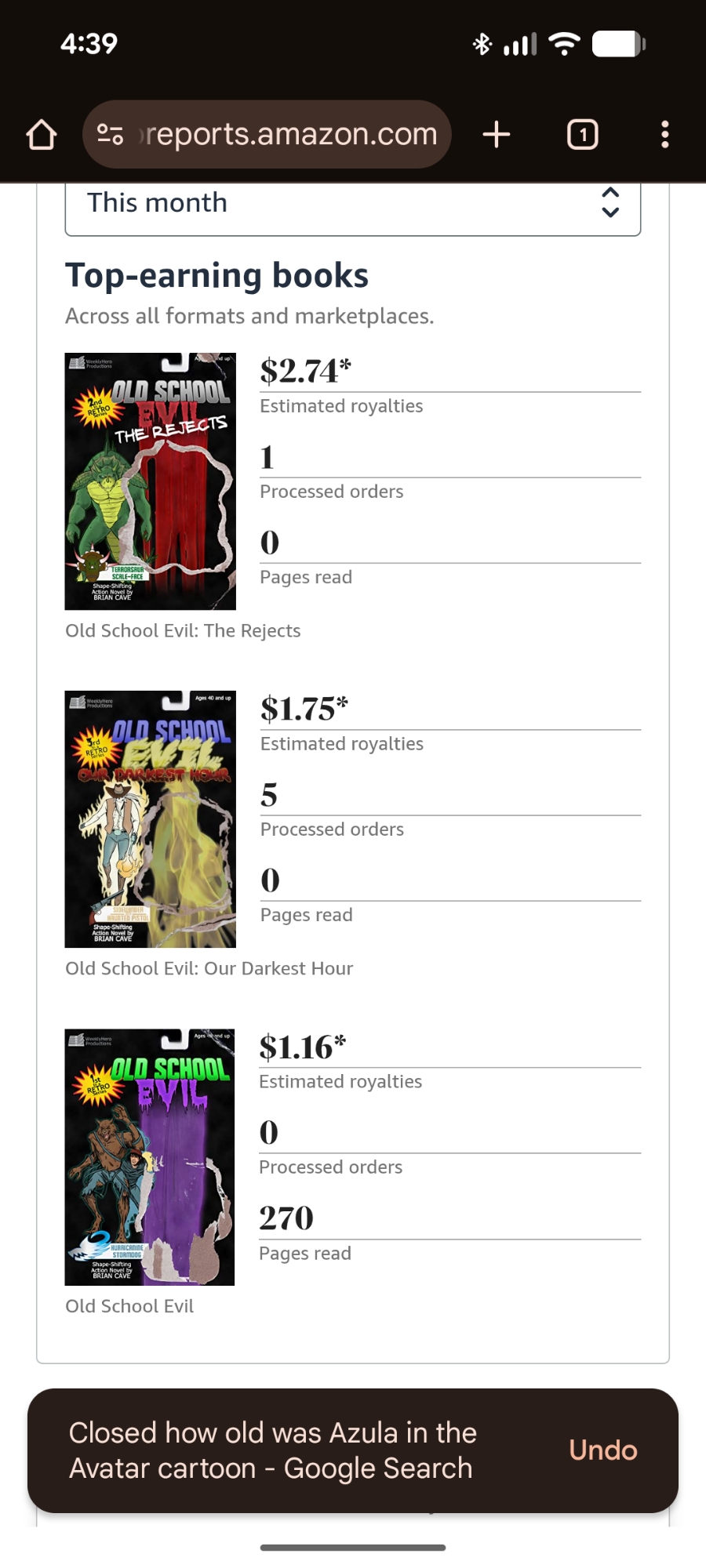
Task: Open the browser overflow menu
Action: click(x=664, y=135)
